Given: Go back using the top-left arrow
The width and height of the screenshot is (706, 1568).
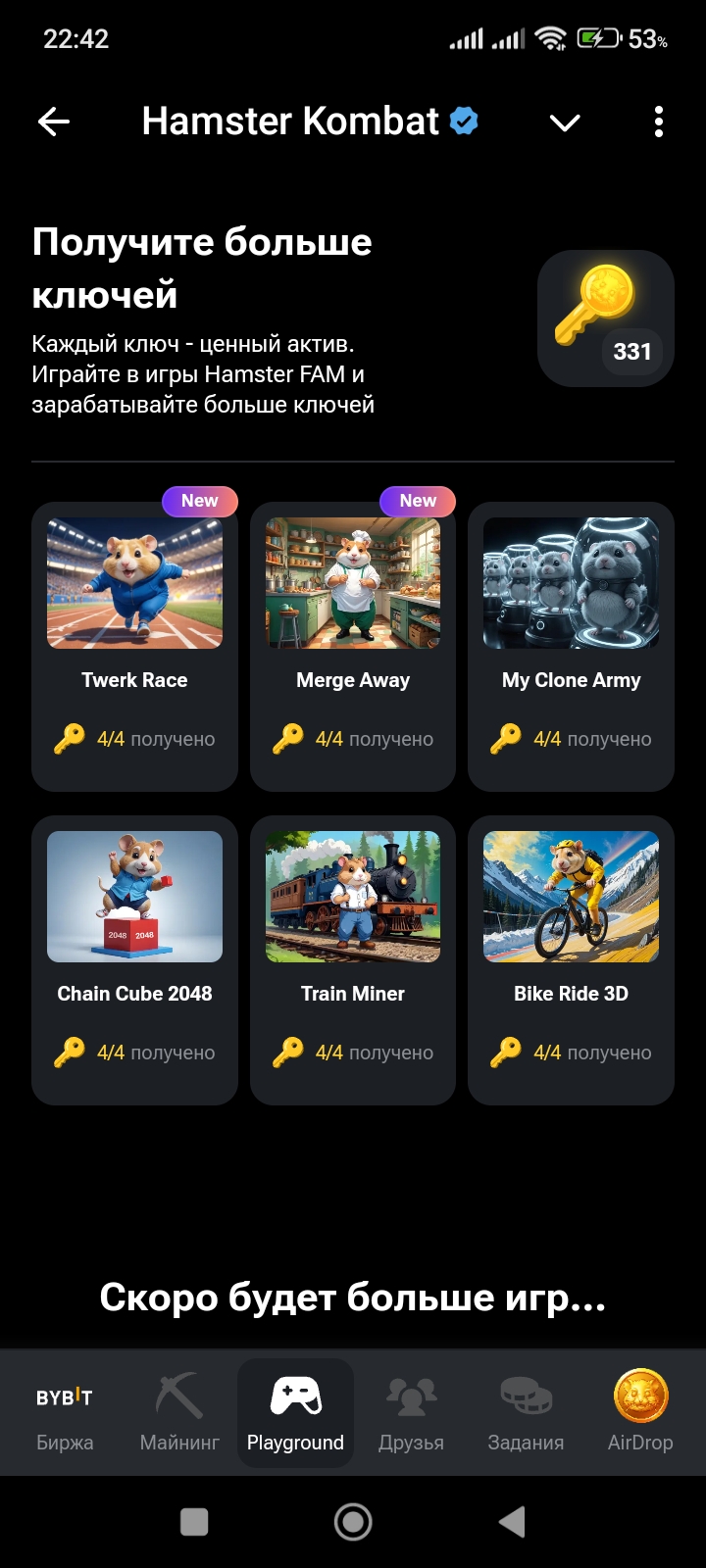Looking at the screenshot, I should pos(54,122).
